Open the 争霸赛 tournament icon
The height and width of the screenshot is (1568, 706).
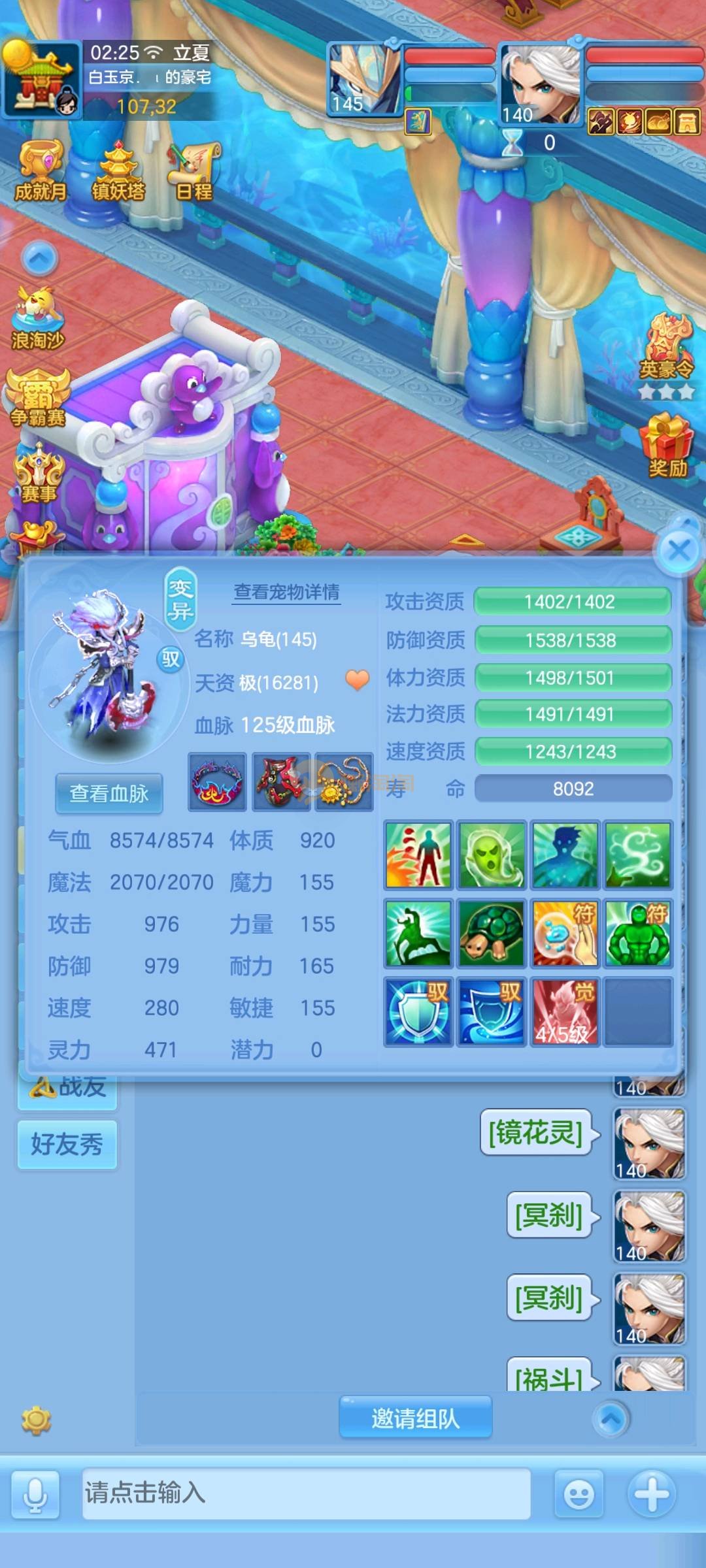coord(38,397)
